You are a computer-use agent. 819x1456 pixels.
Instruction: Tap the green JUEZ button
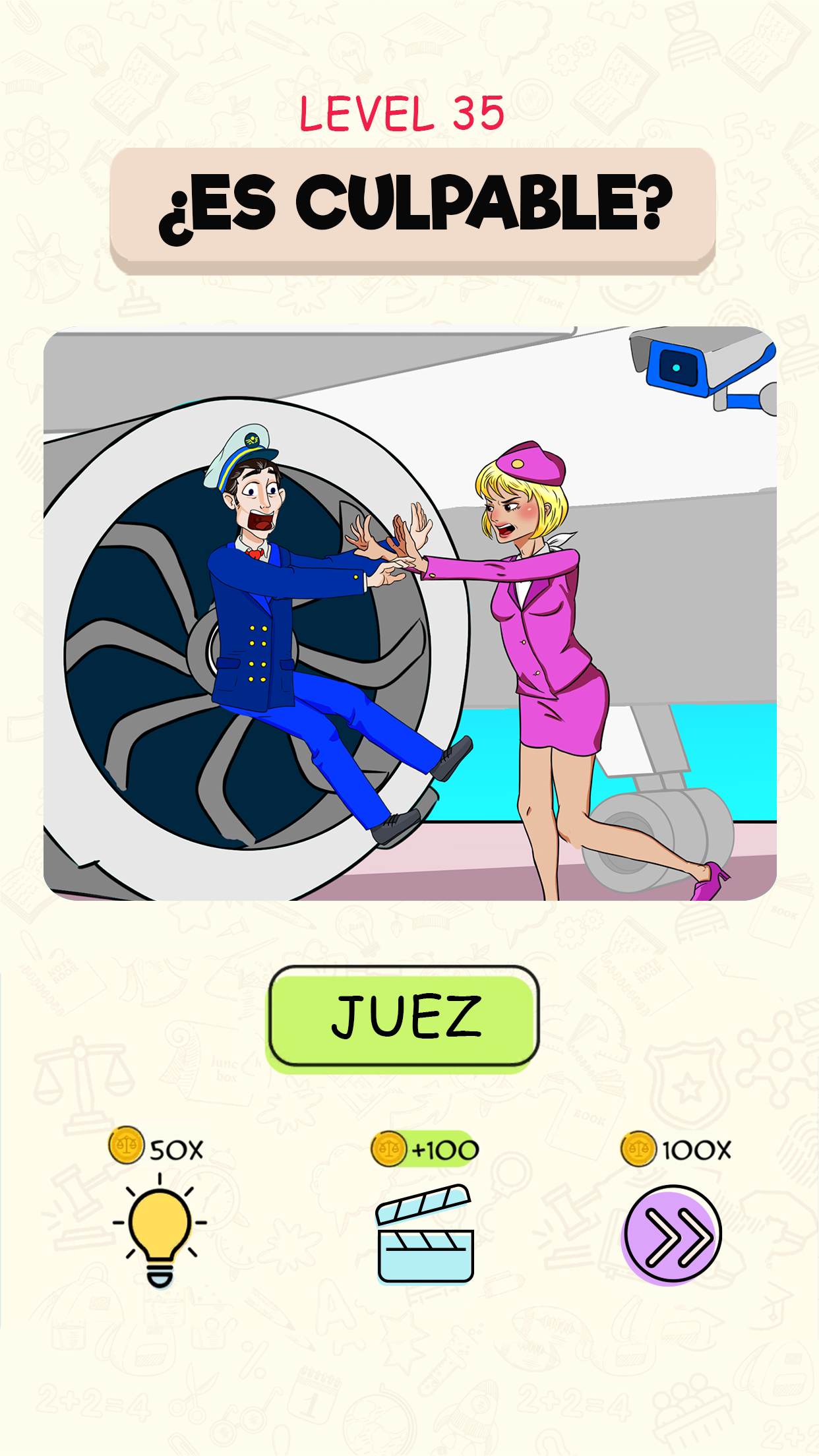(404, 1017)
